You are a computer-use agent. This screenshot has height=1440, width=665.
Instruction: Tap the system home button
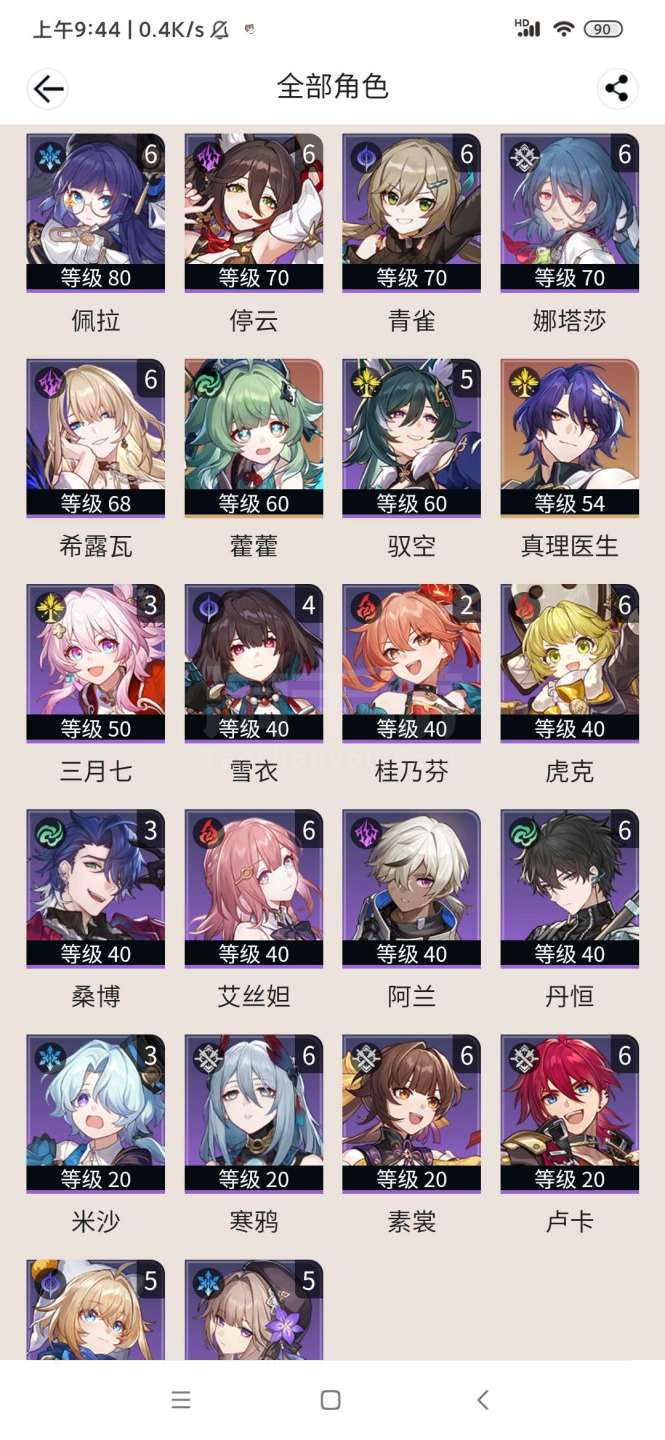[x=331, y=1400]
